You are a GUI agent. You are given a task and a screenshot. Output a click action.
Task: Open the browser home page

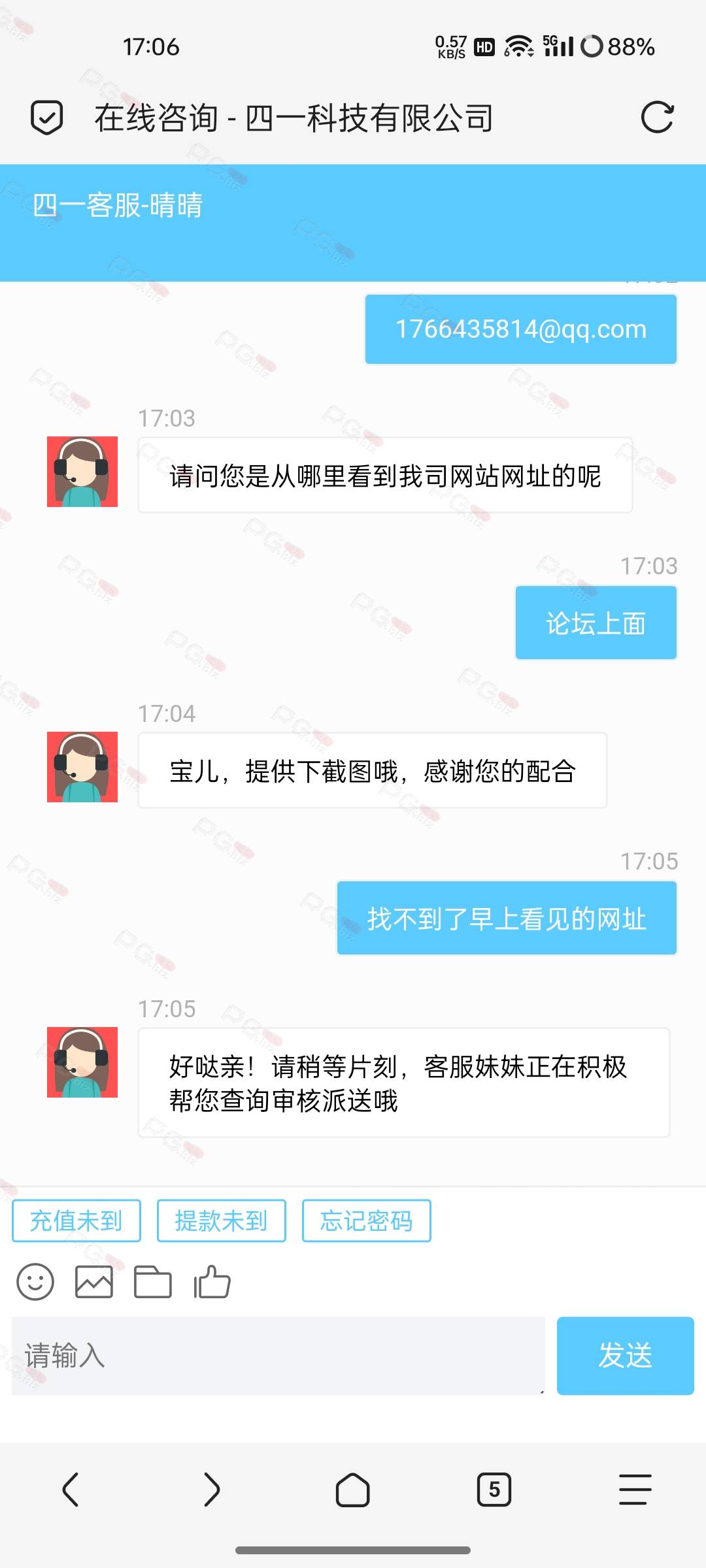(352, 1490)
